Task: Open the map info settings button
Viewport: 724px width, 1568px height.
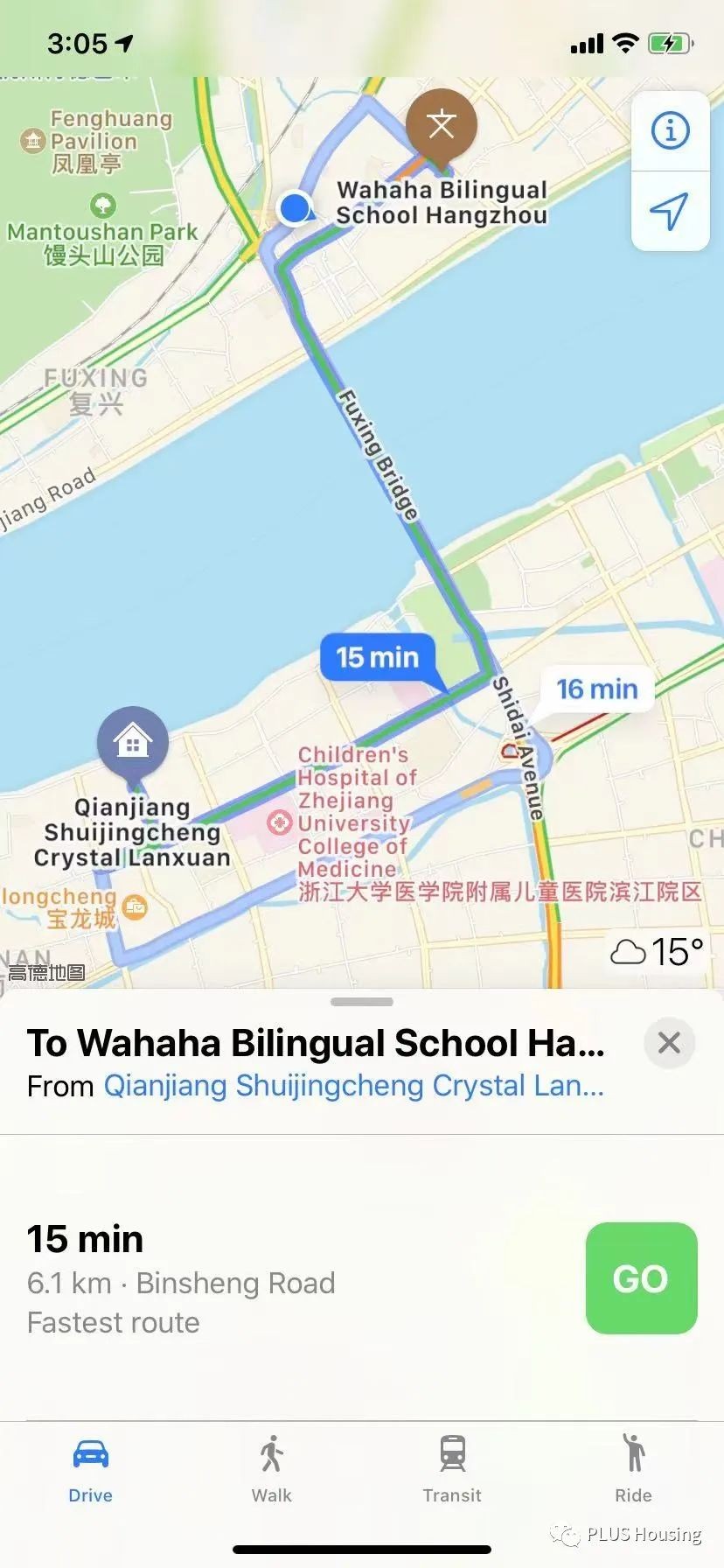Action: pyautogui.click(x=671, y=131)
